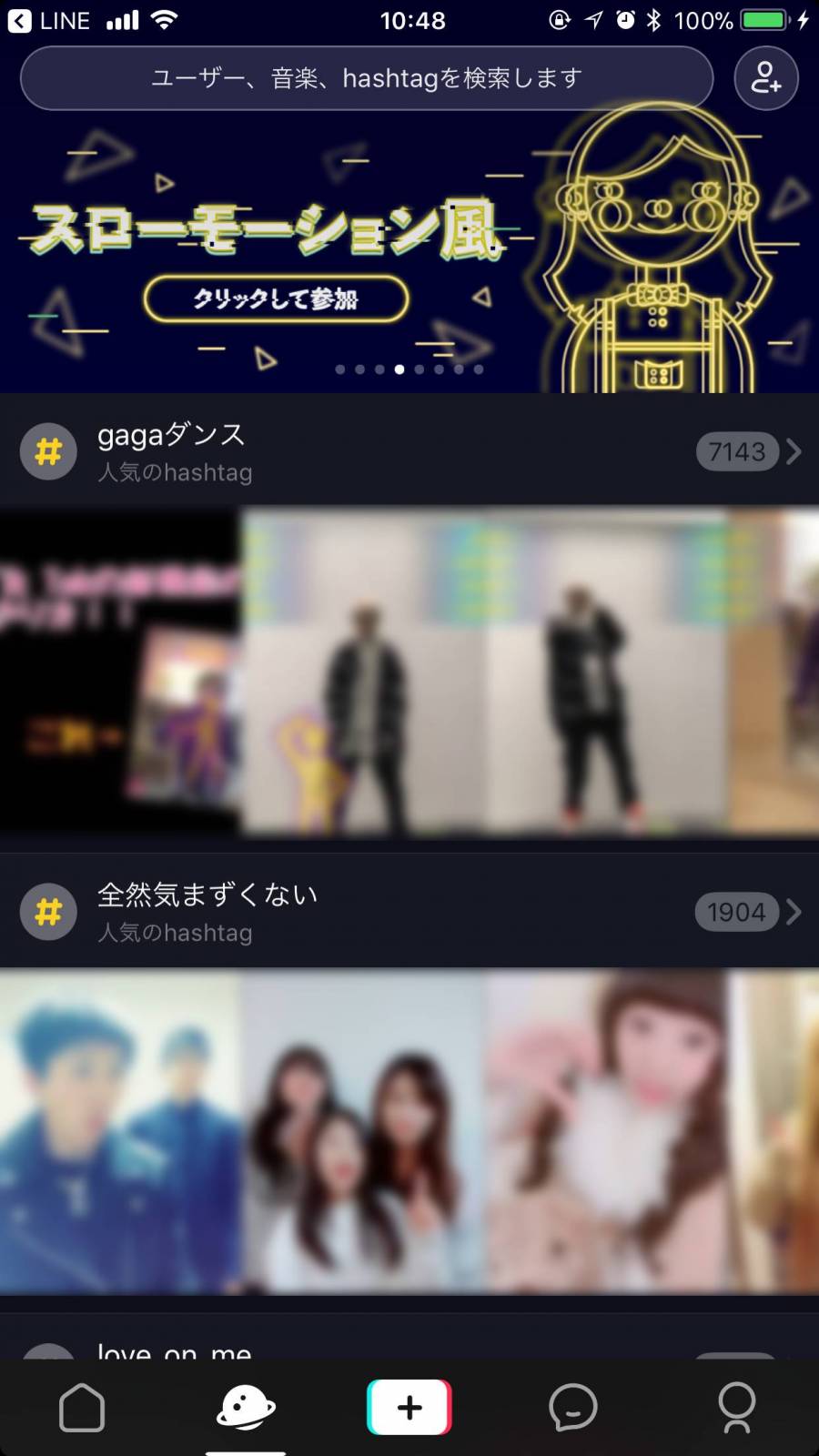The image size is (819, 1456).
Task: Open first video thumbnail under 全然気まずくない
Action: pos(120,1131)
